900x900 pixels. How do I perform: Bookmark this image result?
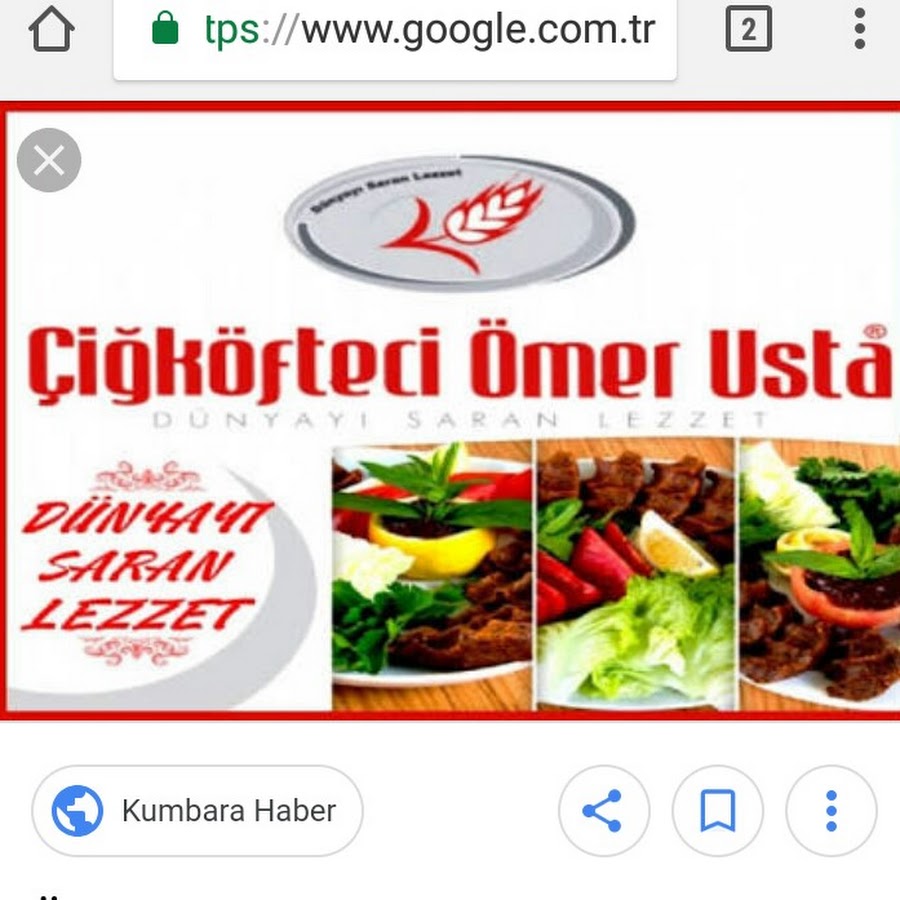(717, 811)
